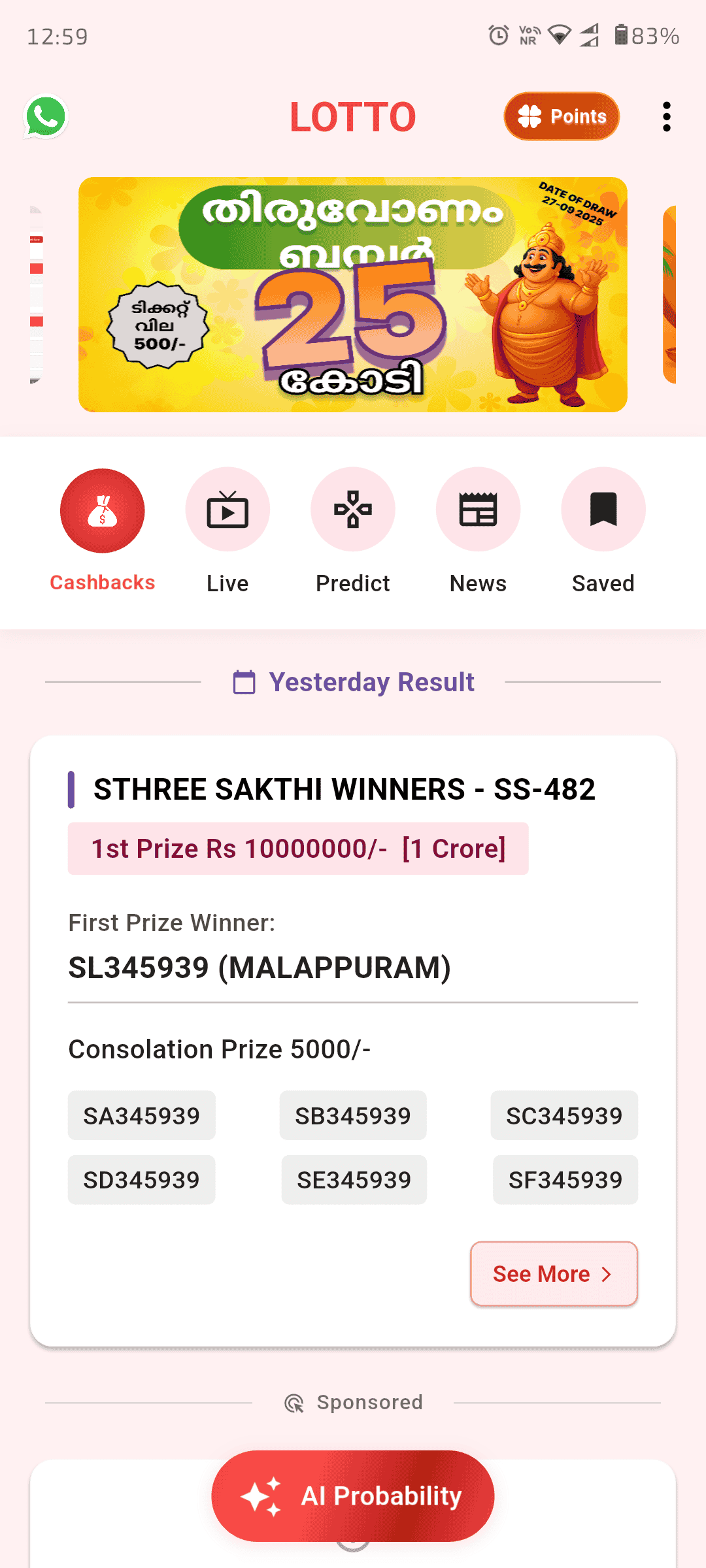Select first prize winner SL345939
706x1568 pixels.
[x=260, y=969]
